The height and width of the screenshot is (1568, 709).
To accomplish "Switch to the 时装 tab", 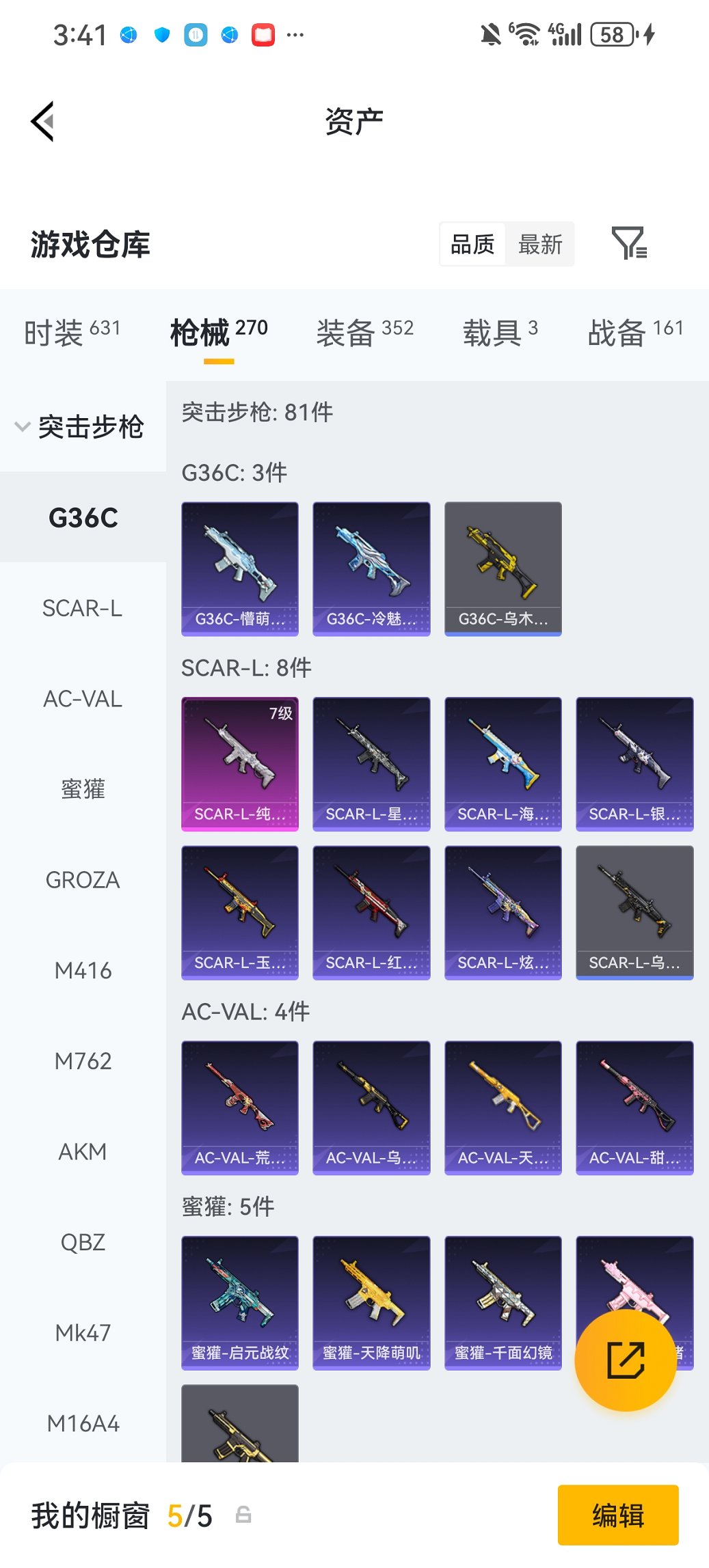I will tap(72, 332).
